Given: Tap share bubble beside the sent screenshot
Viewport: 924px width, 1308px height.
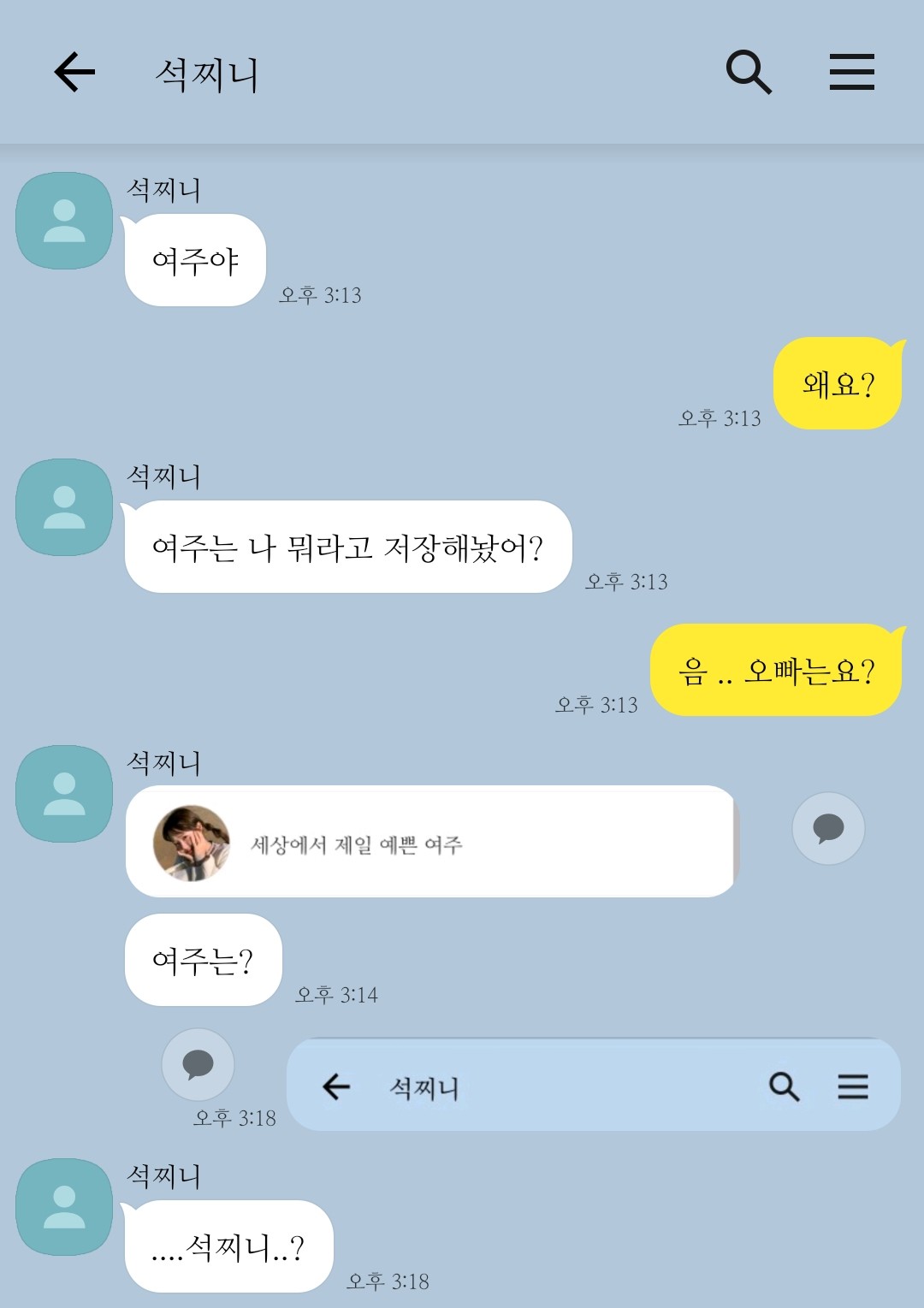Looking at the screenshot, I should (198, 1064).
